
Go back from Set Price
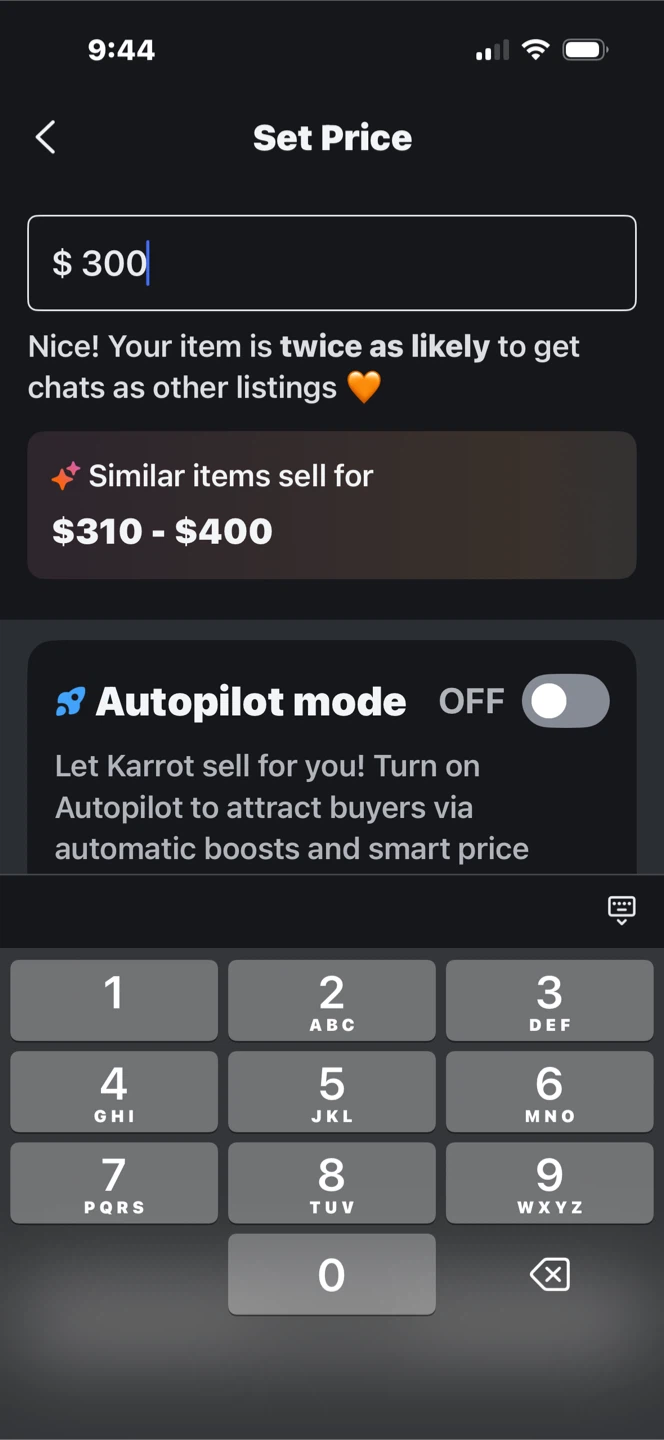pos(46,137)
